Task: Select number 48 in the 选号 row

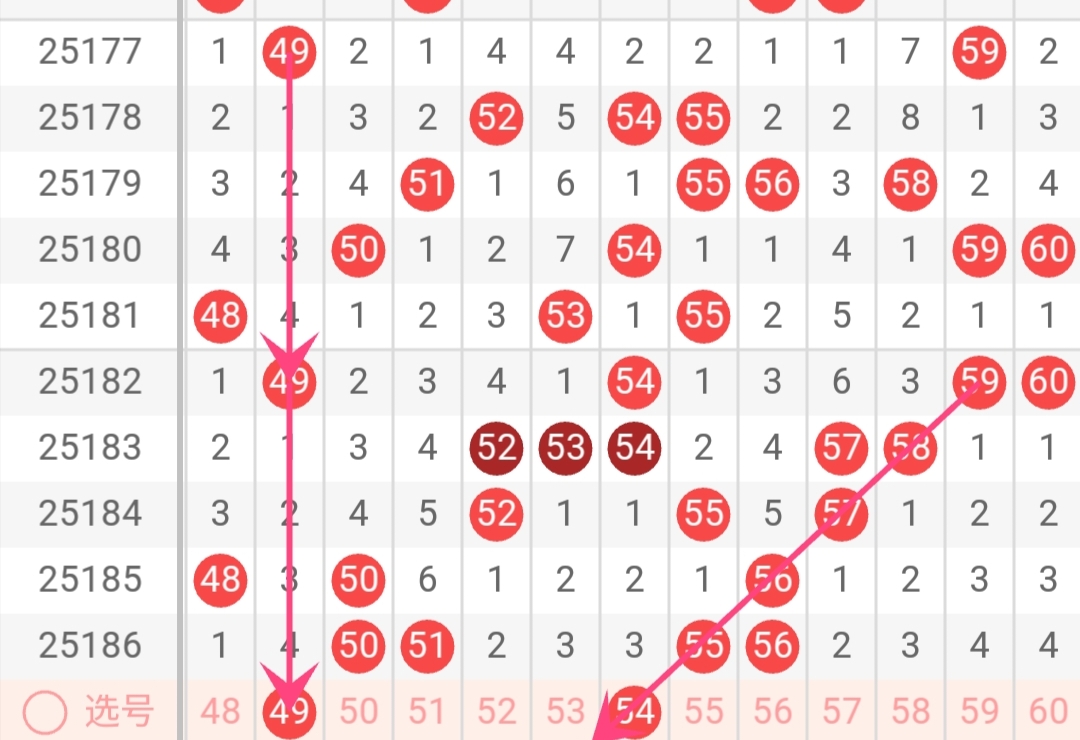Action: (220, 711)
